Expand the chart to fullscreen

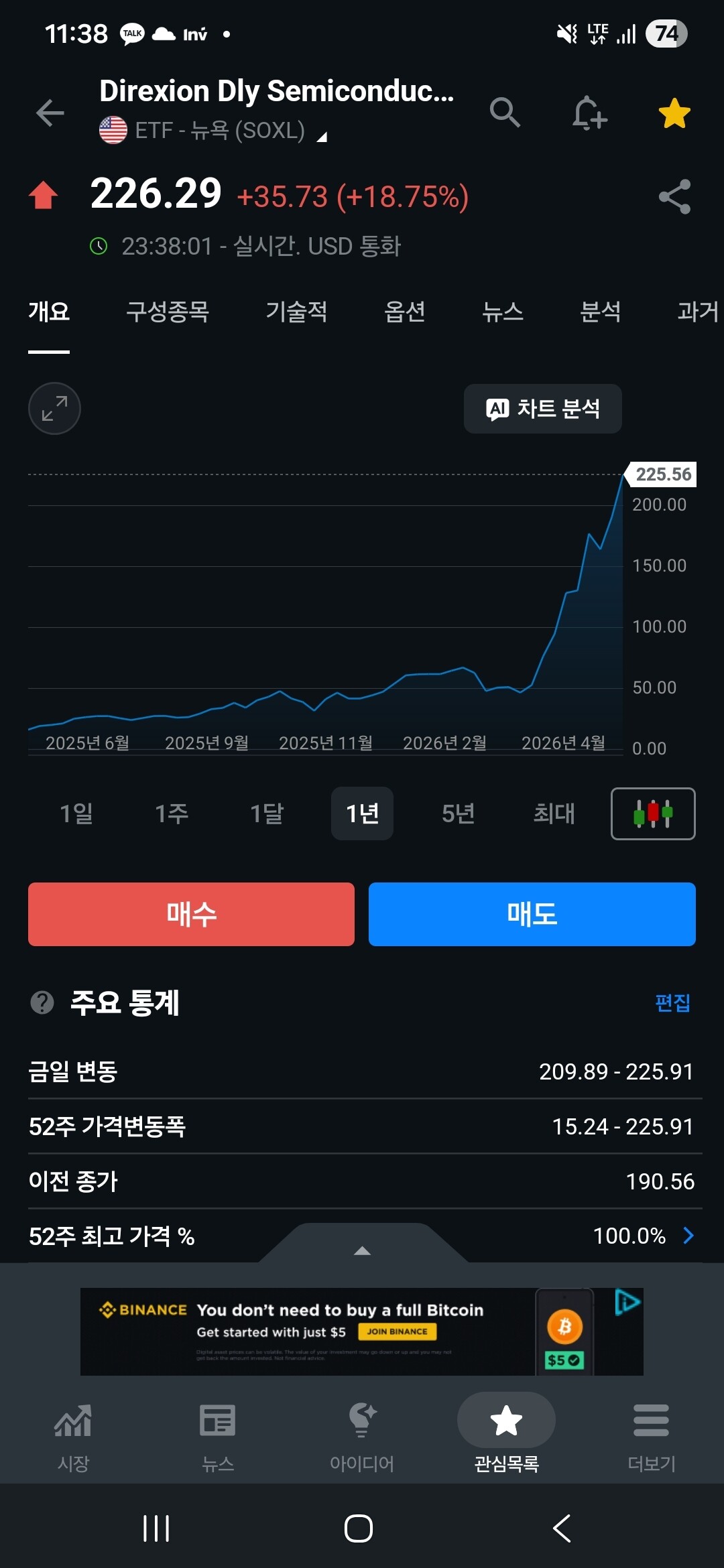[54, 408]
